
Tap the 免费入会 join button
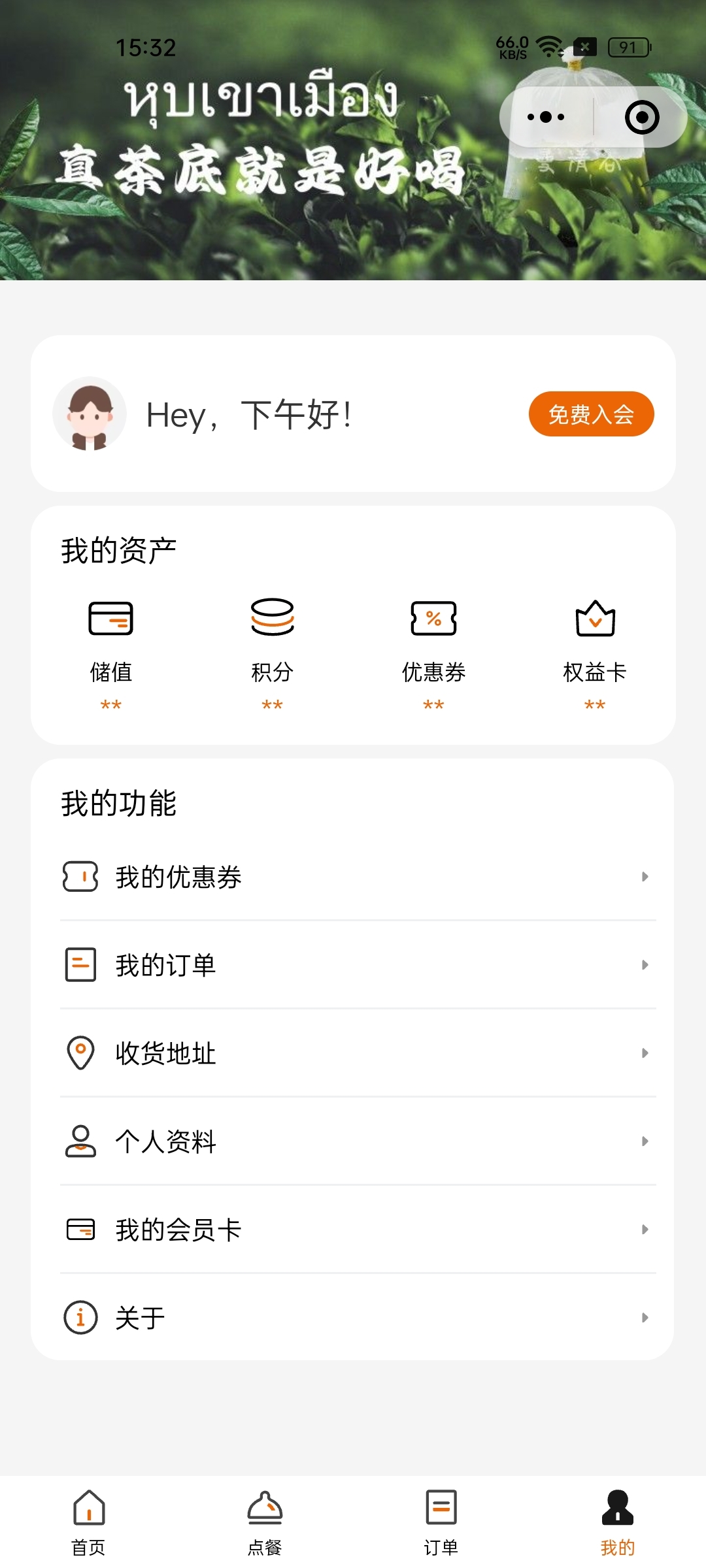[591, 414]
